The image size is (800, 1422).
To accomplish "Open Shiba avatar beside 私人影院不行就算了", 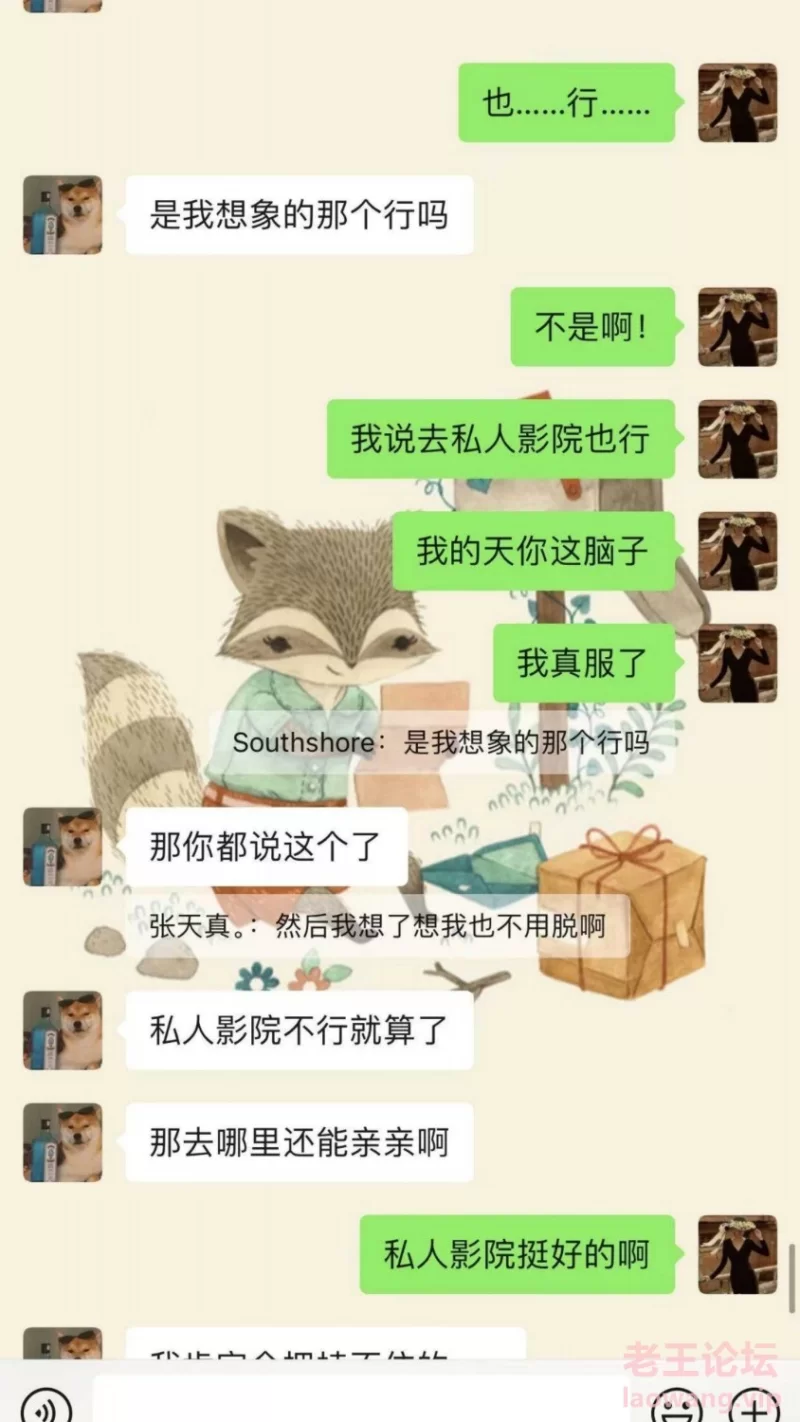I will click(62, 1030).
